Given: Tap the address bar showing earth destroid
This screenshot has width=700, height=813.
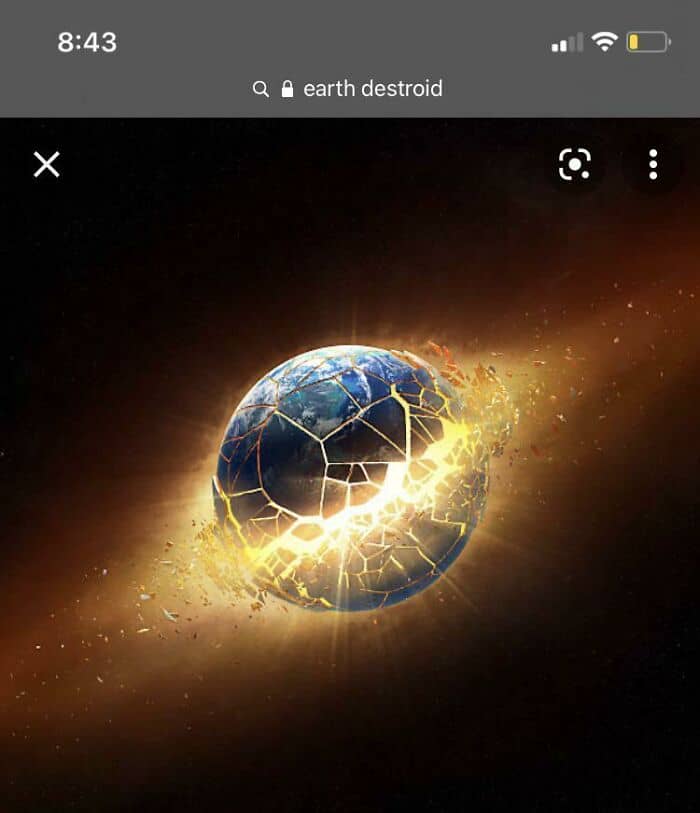Looking at the screenshot, I should pos(347,89).
